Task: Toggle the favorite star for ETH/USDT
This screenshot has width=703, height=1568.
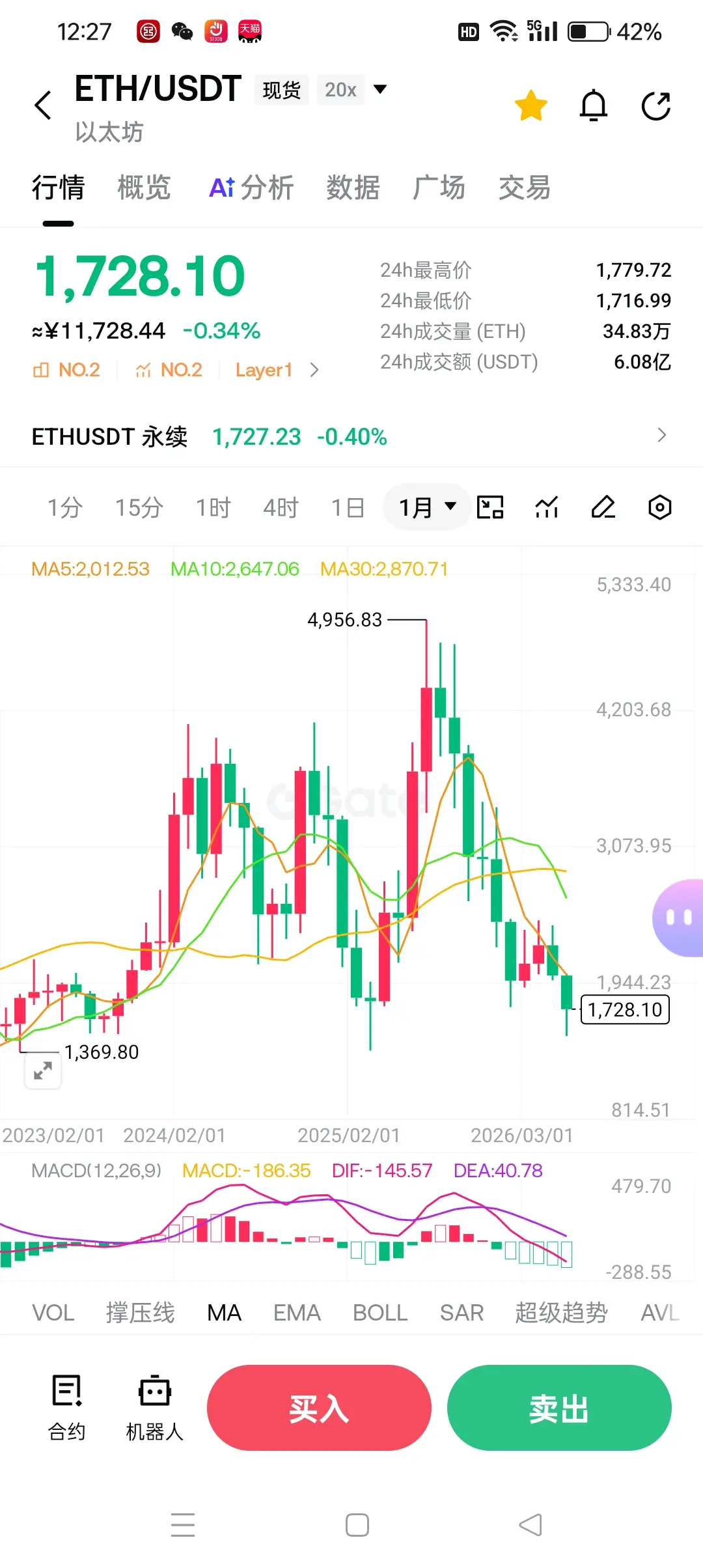Action: click(x=531, y=105)
